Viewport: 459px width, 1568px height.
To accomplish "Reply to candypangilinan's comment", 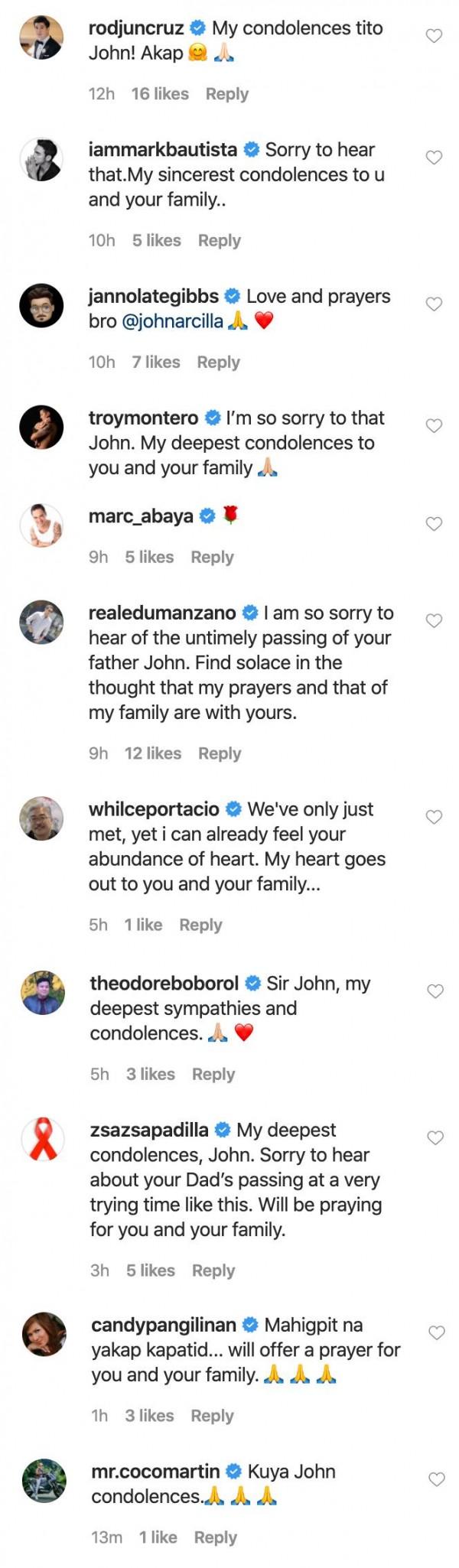I will point(212,1416).
